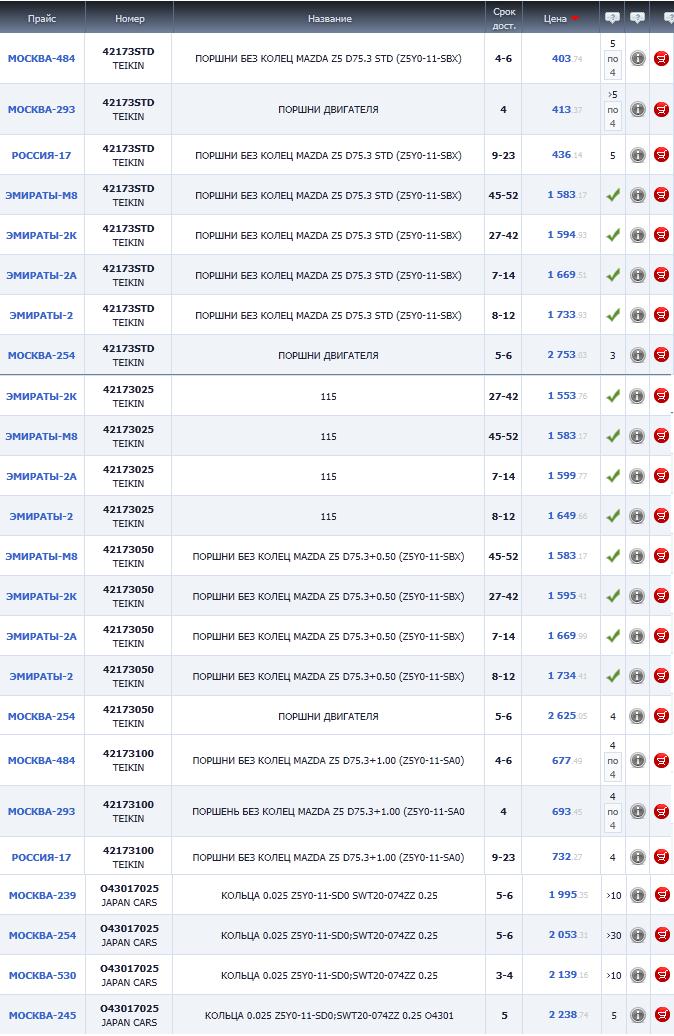
Task: View info for the 693 МОСКВА-293 offer
Action: click(637, 811)
